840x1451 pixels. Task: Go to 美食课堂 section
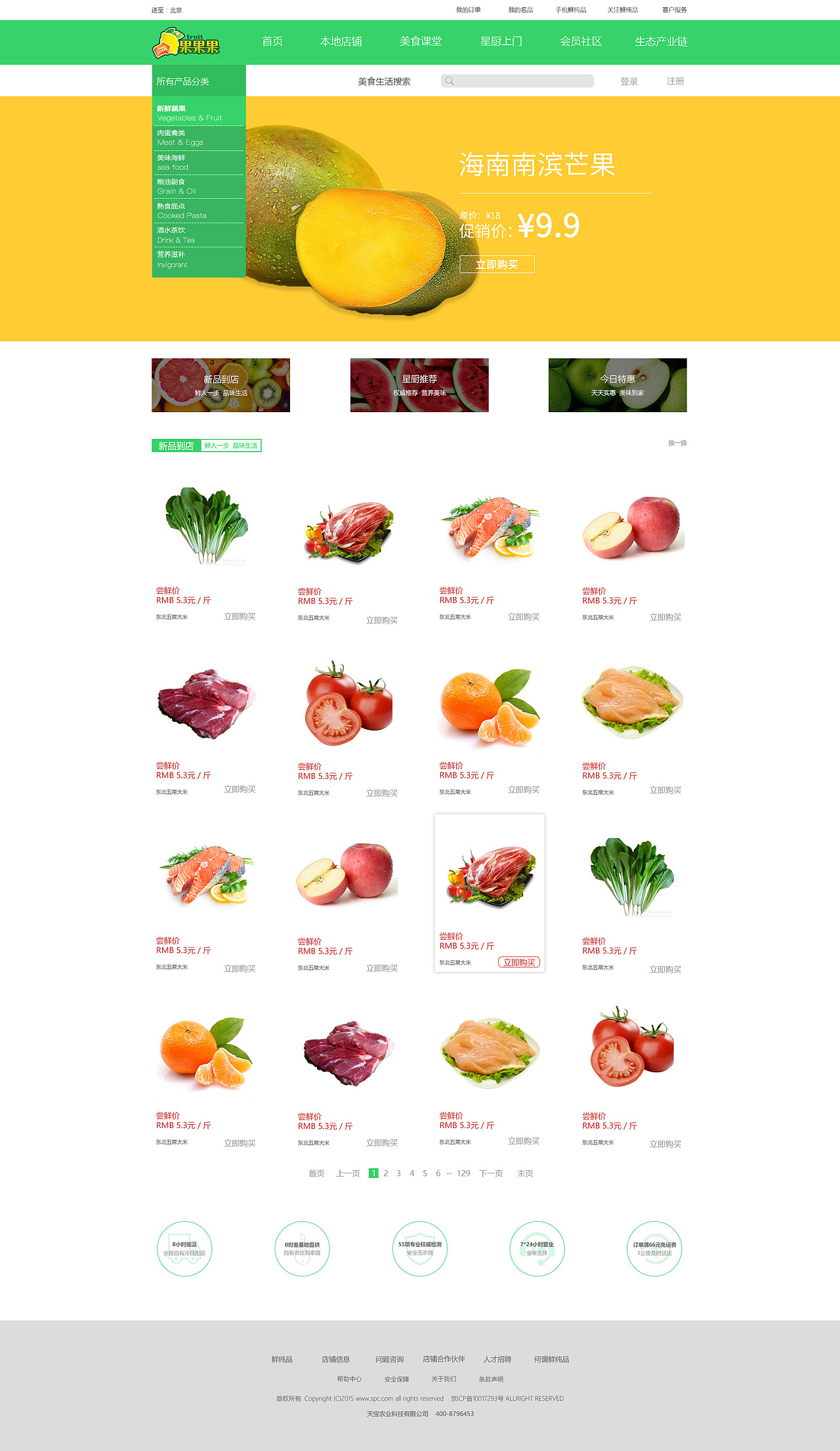coord(421,41)
